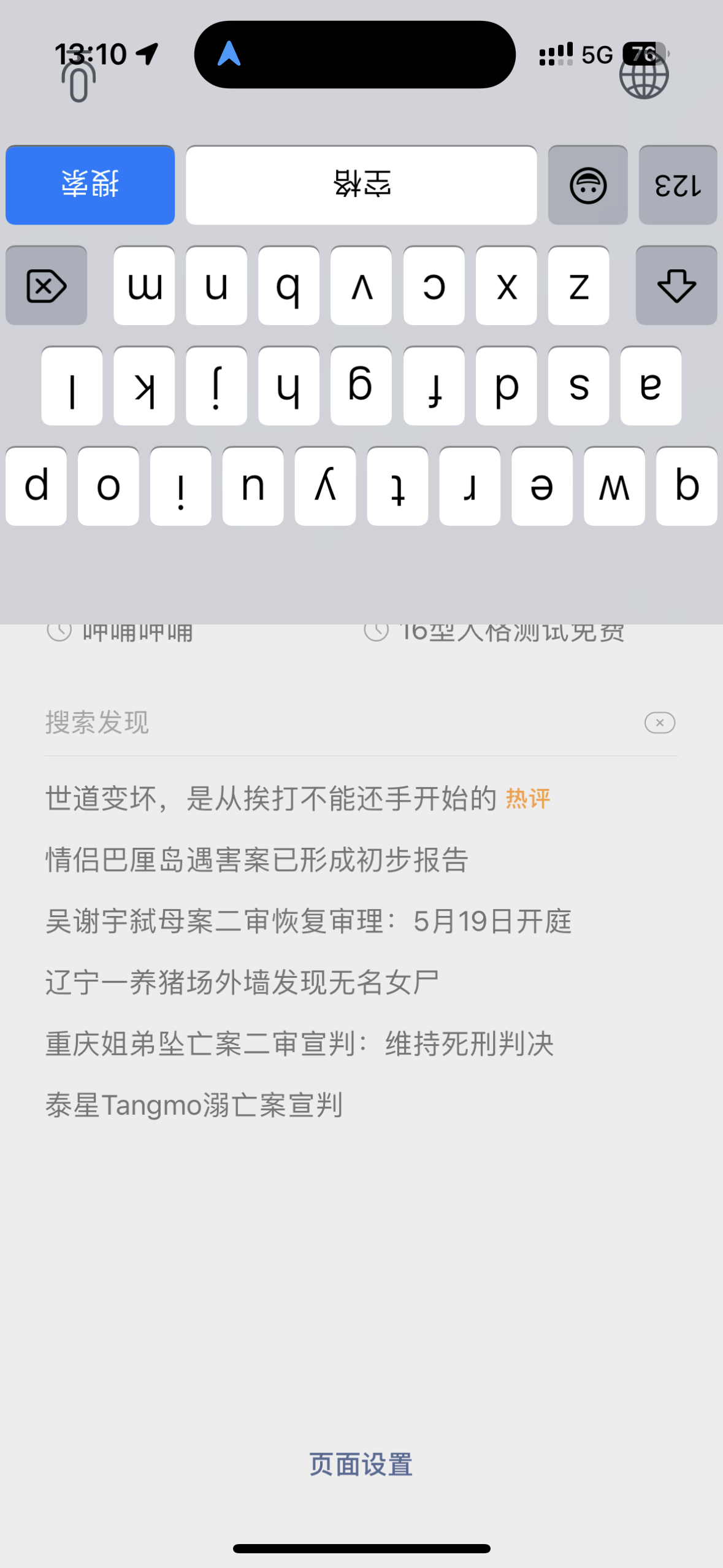The height and width of the screenshot is (1568, 723).
Task: Select 16型人格测试免费 search history item
Action: point(494,632)
